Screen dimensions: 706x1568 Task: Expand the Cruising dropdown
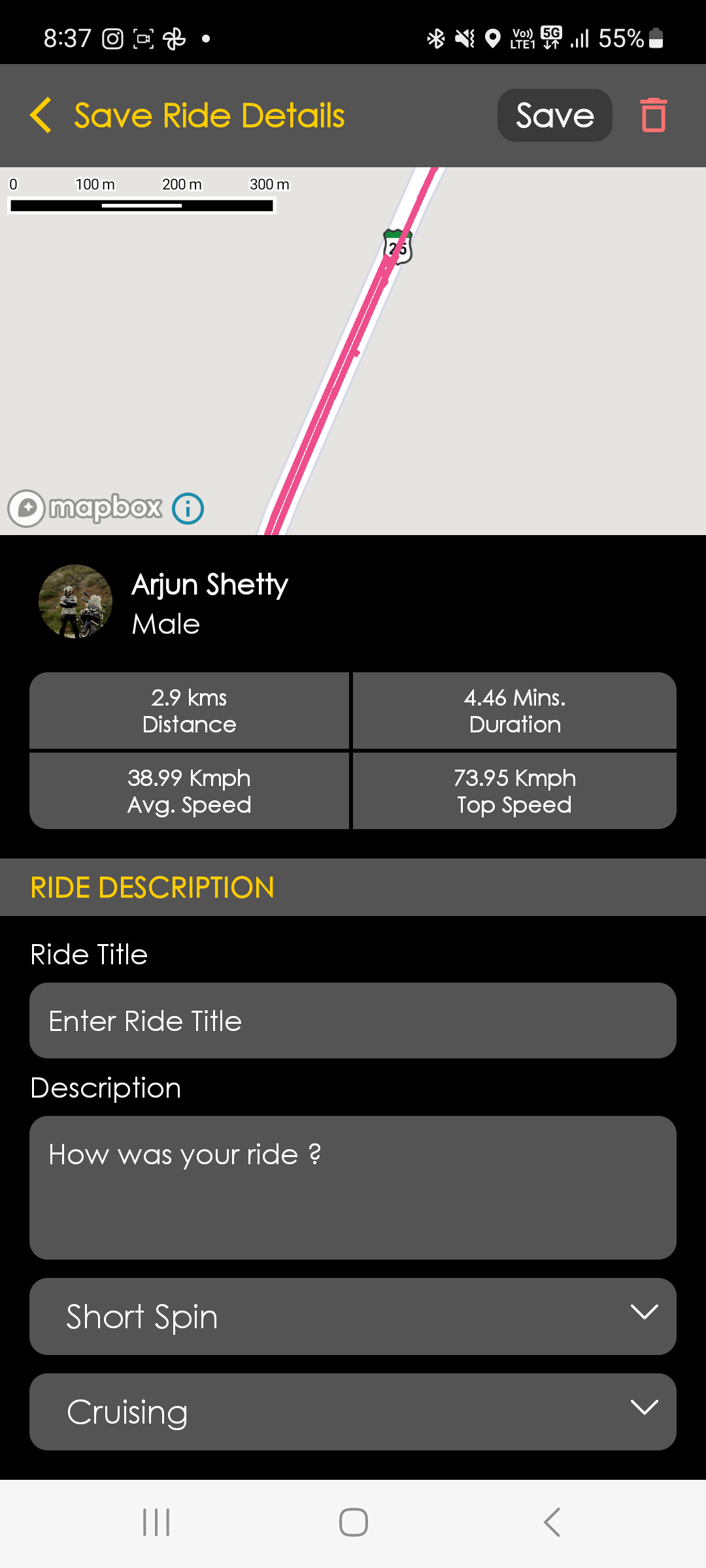click(x=353, y=1412)
